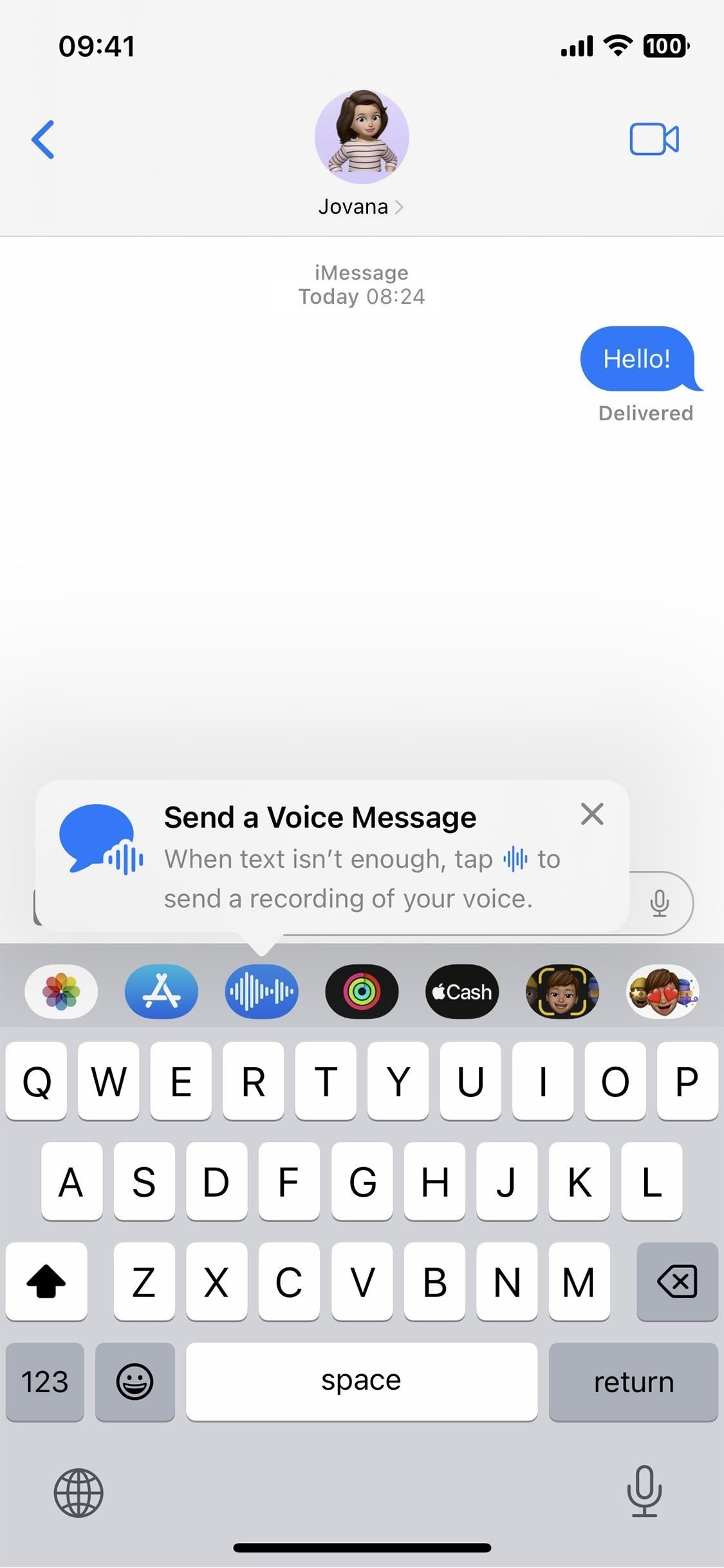Viewport: 724px width, 1568px height.
Task: Tap the dictation microphone in message field
Action: 659,902
